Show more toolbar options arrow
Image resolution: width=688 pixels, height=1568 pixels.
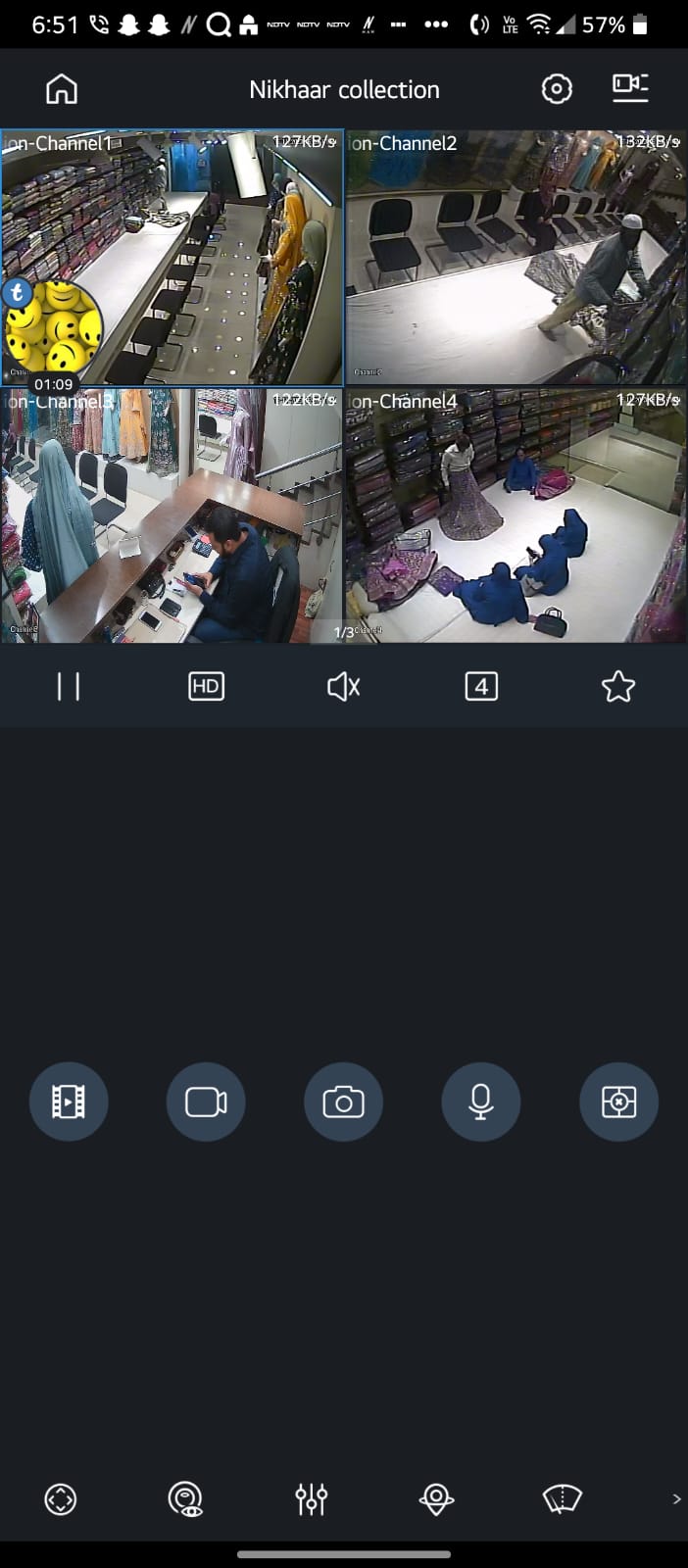pyautogui.click(x=676, y=1499)
